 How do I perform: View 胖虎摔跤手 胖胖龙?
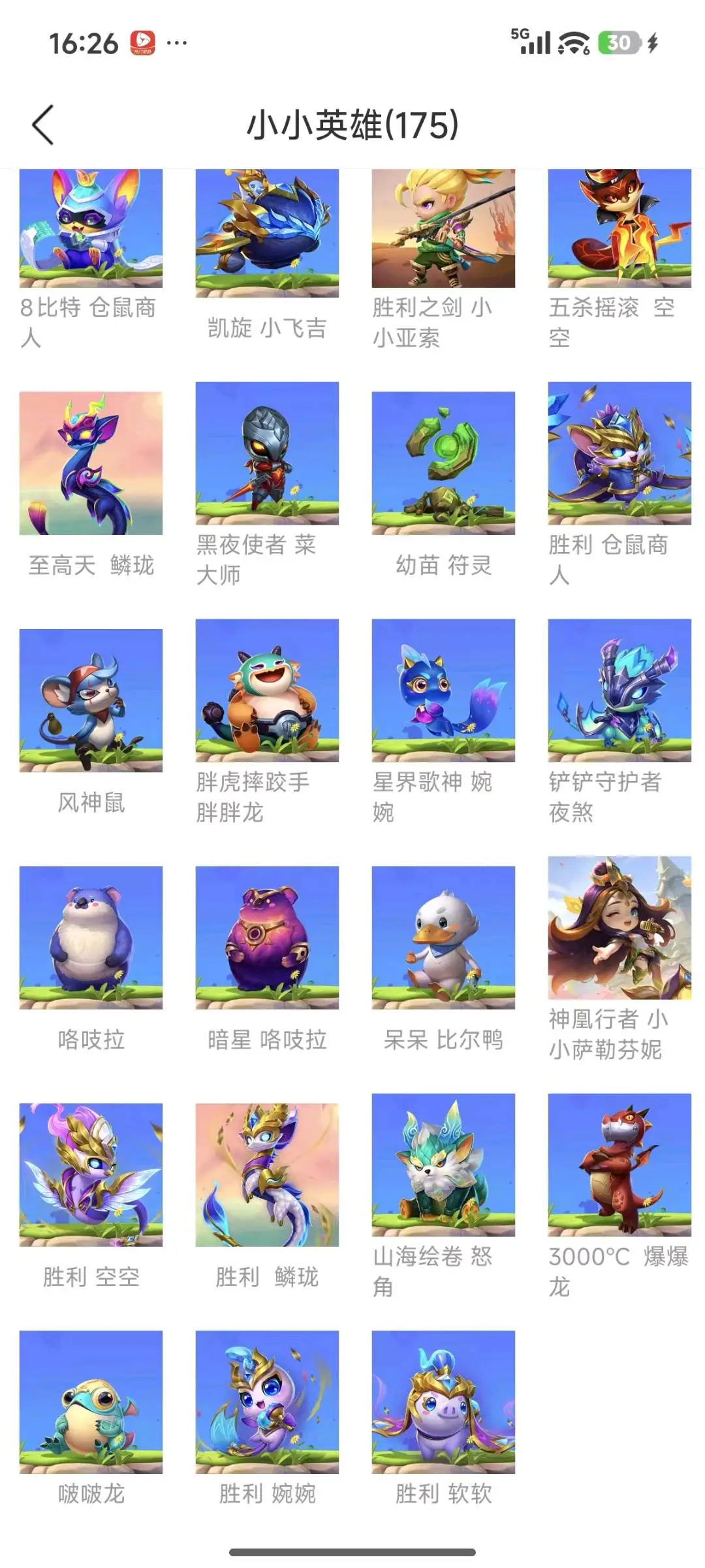coord(267,690)
